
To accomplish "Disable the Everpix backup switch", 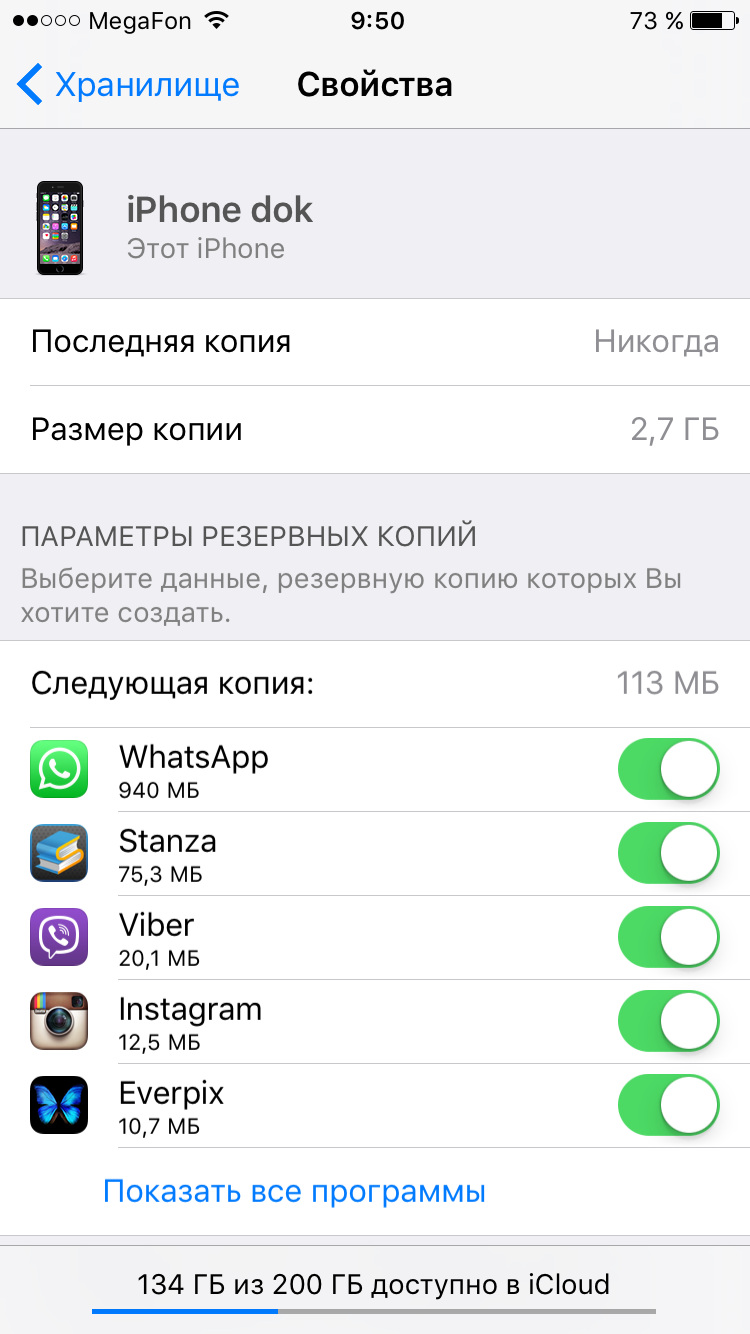I will [x=669, y=1105].
